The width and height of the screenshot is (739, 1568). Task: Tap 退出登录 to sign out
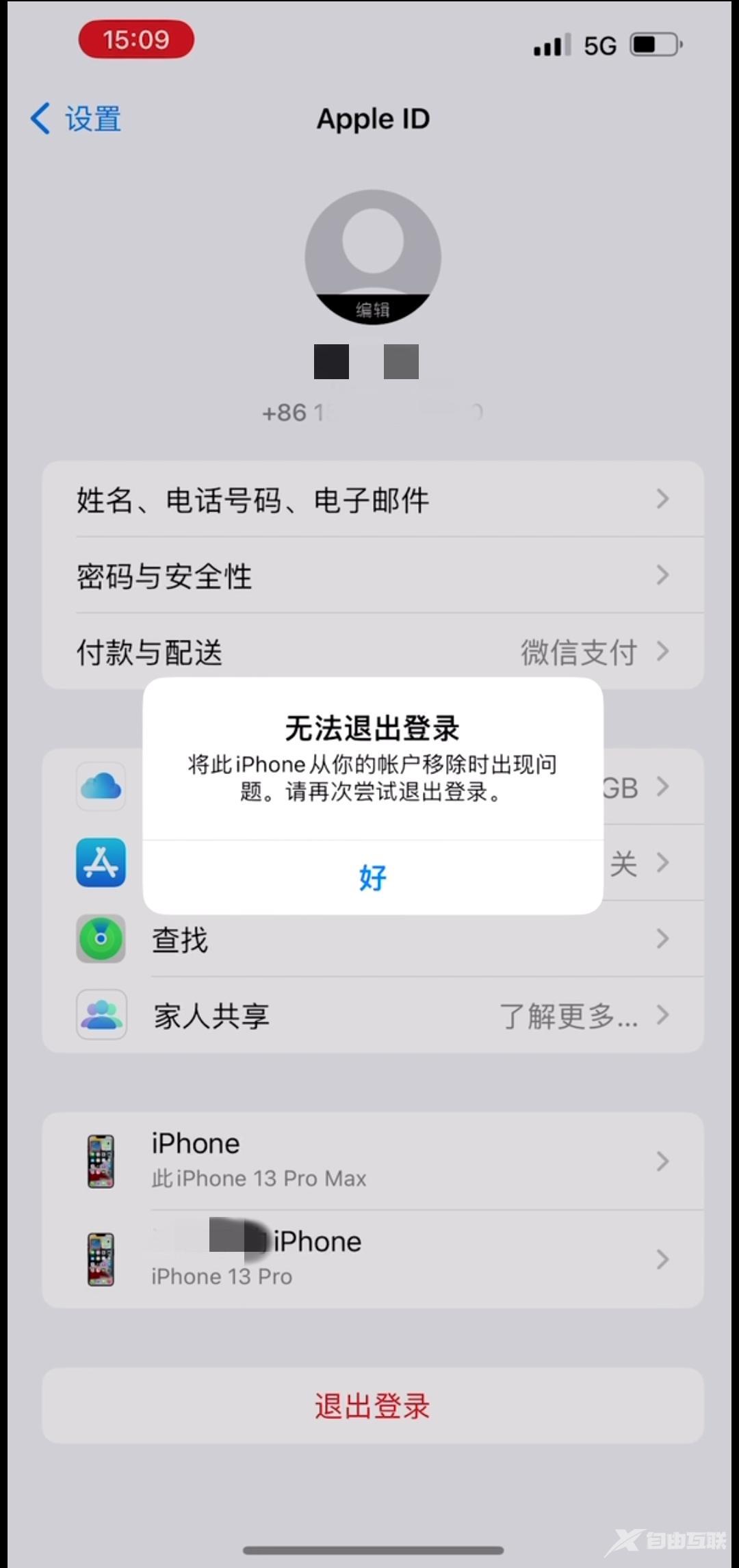[372, 1406]
